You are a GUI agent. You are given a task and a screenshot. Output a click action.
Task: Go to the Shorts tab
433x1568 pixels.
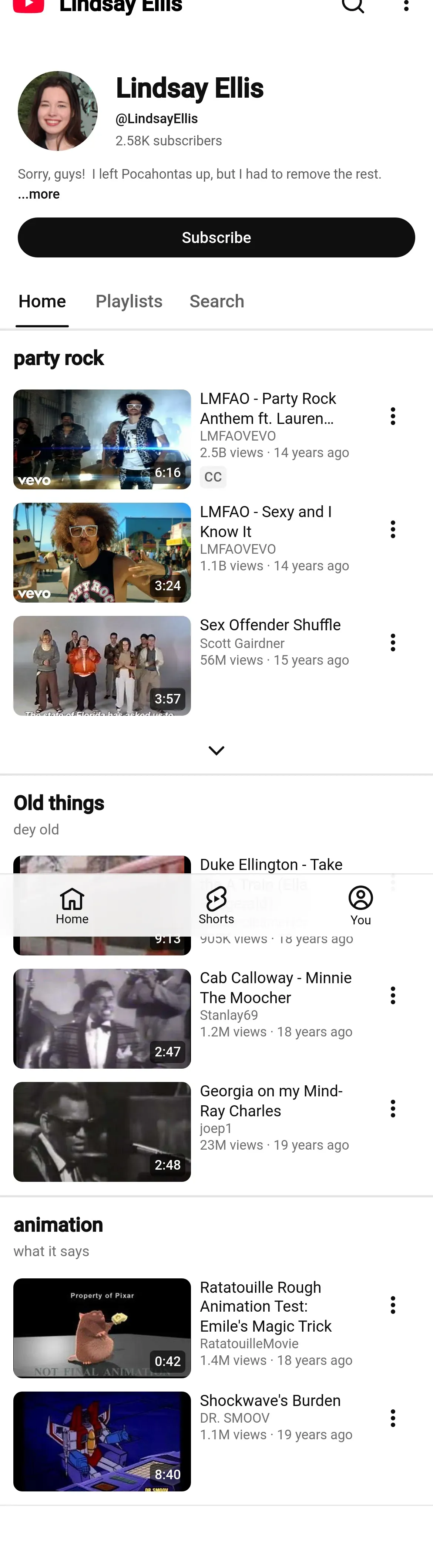pyautogui.click(x=216, y=905)
